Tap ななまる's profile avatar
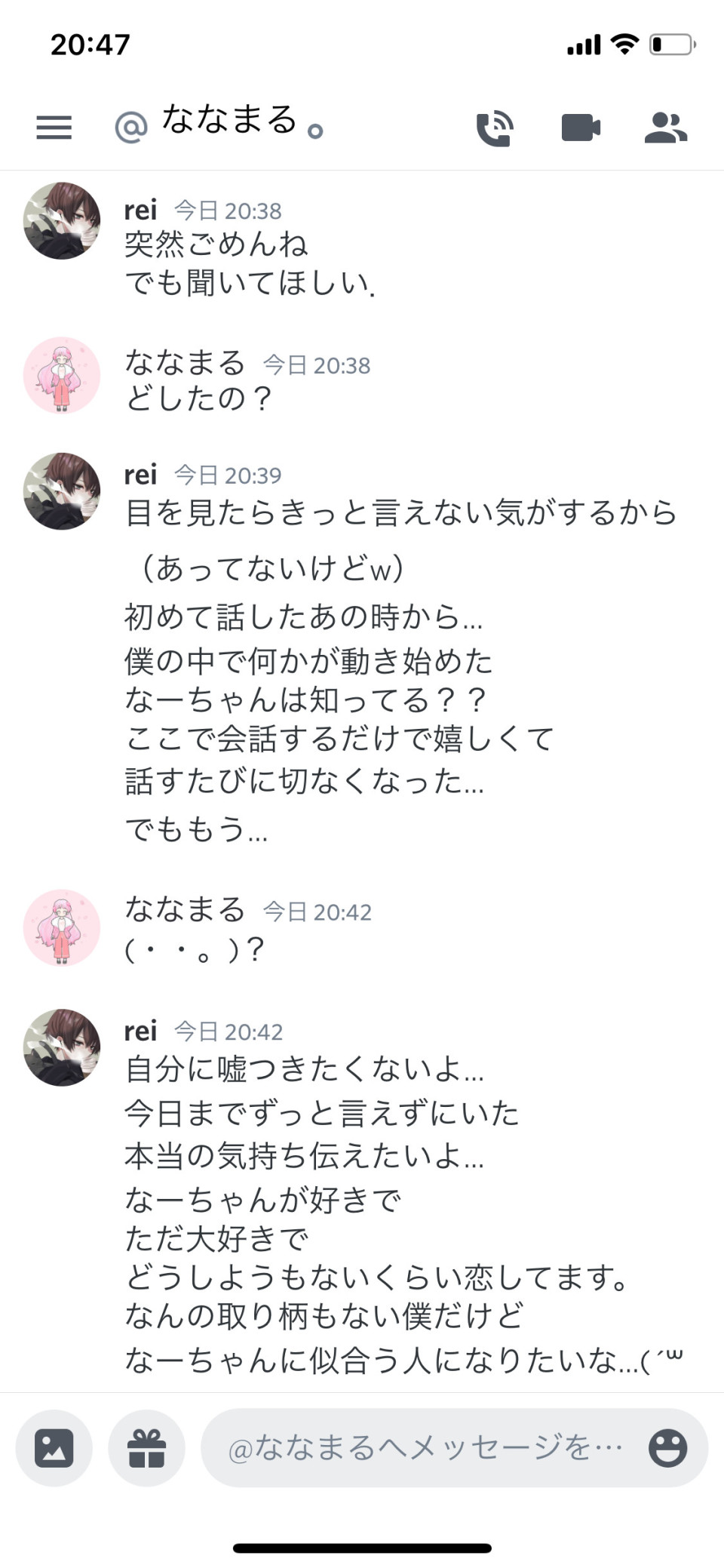The image size is (724, 1568). 62,376
